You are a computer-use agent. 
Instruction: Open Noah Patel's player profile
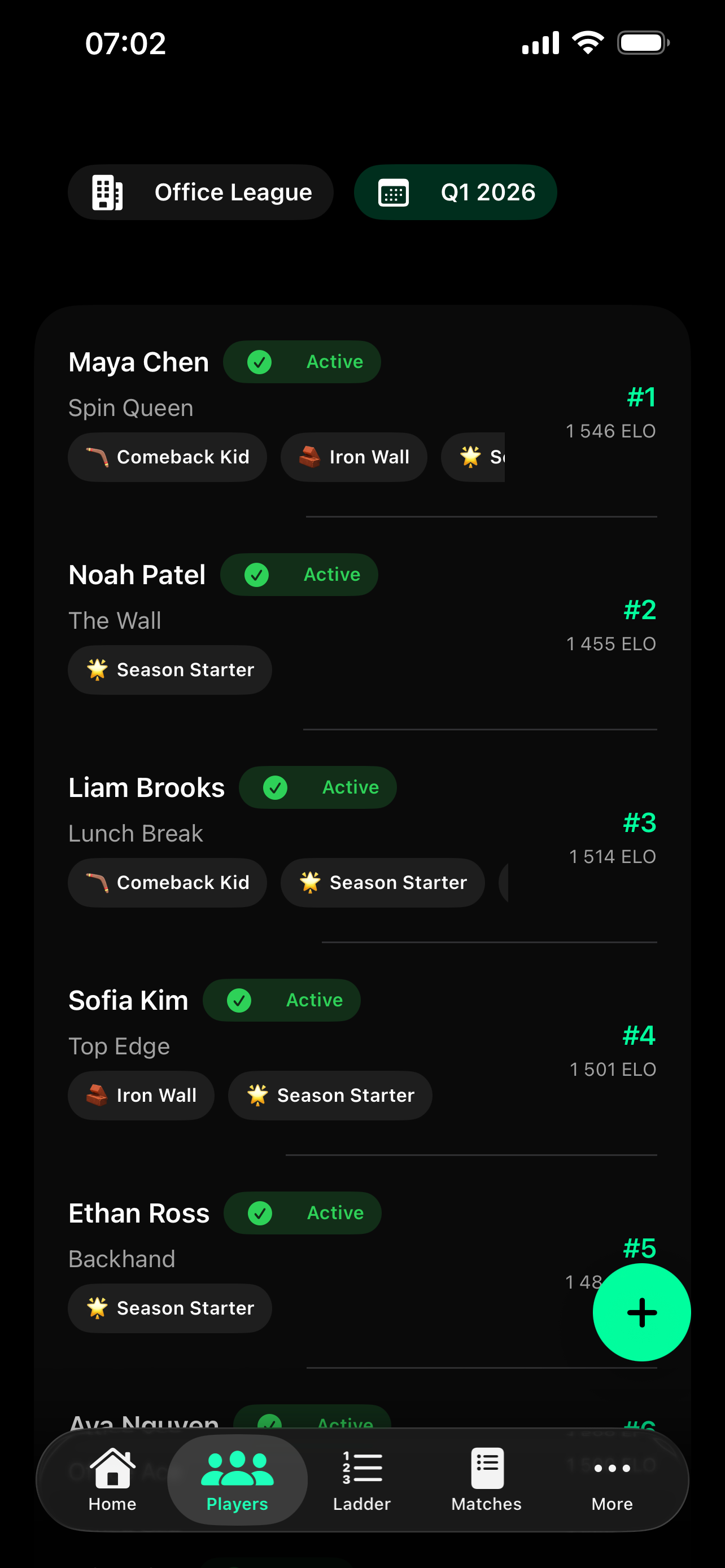pos(362,623)
